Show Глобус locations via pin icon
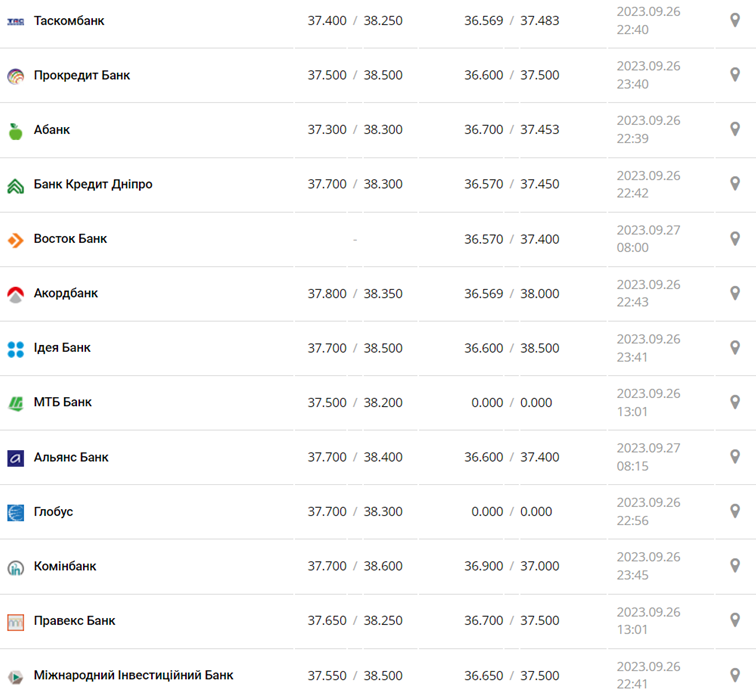Image resolution: width=756 pixels, height=696 pixels. (x=735, y=511)
